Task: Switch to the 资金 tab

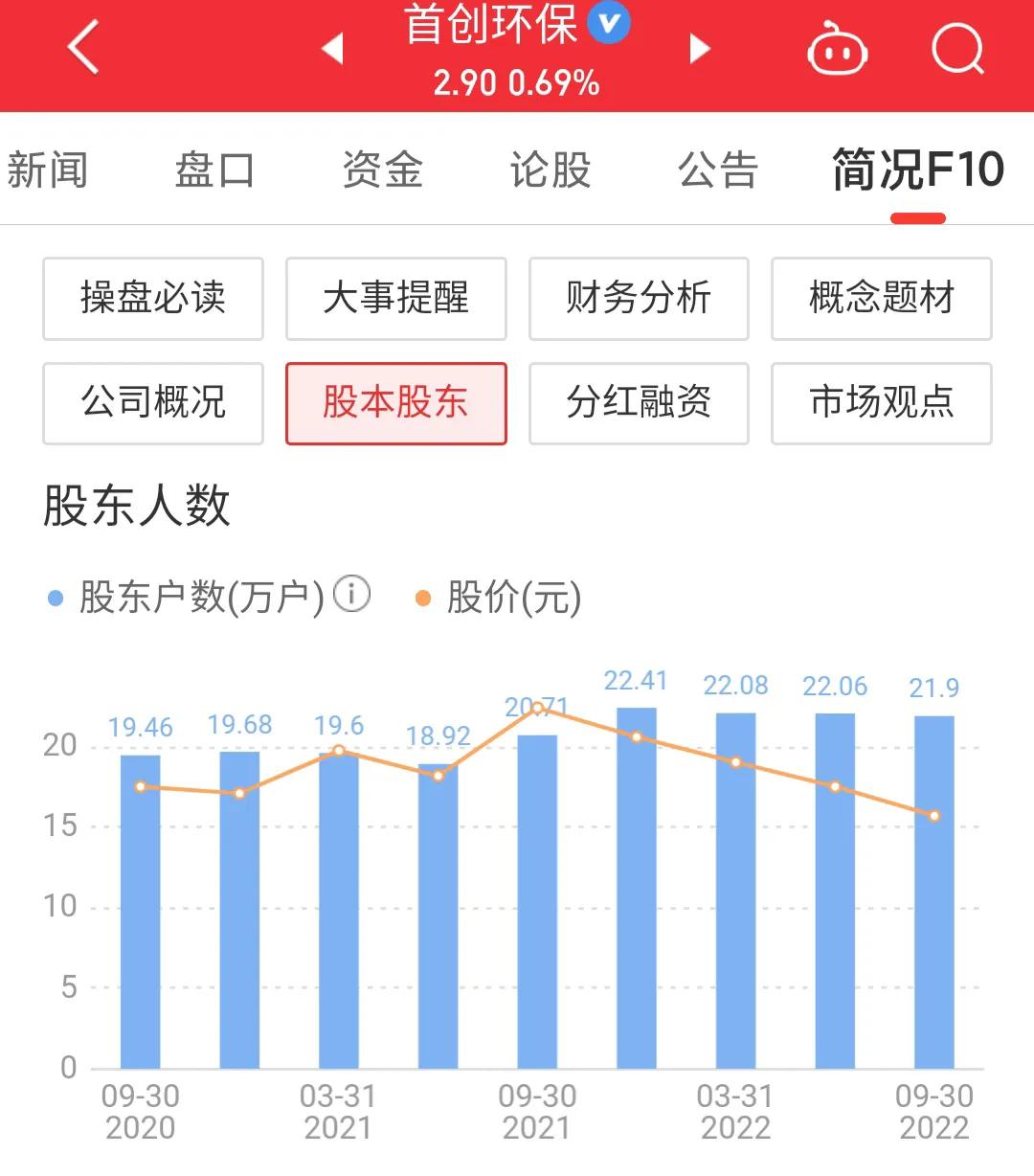Action: pyautogui.click(x=382, y=170)
